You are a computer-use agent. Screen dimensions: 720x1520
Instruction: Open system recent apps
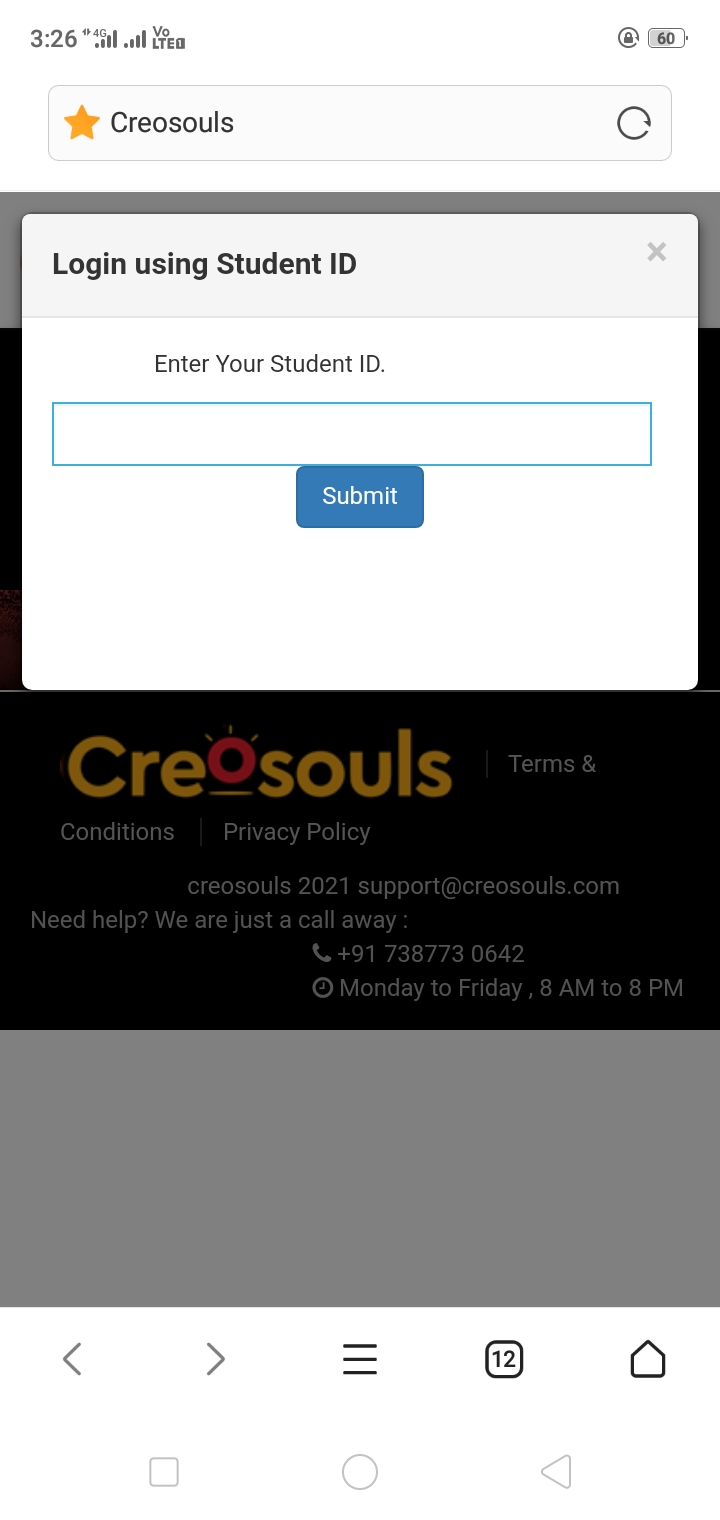tap(164, 1472)
